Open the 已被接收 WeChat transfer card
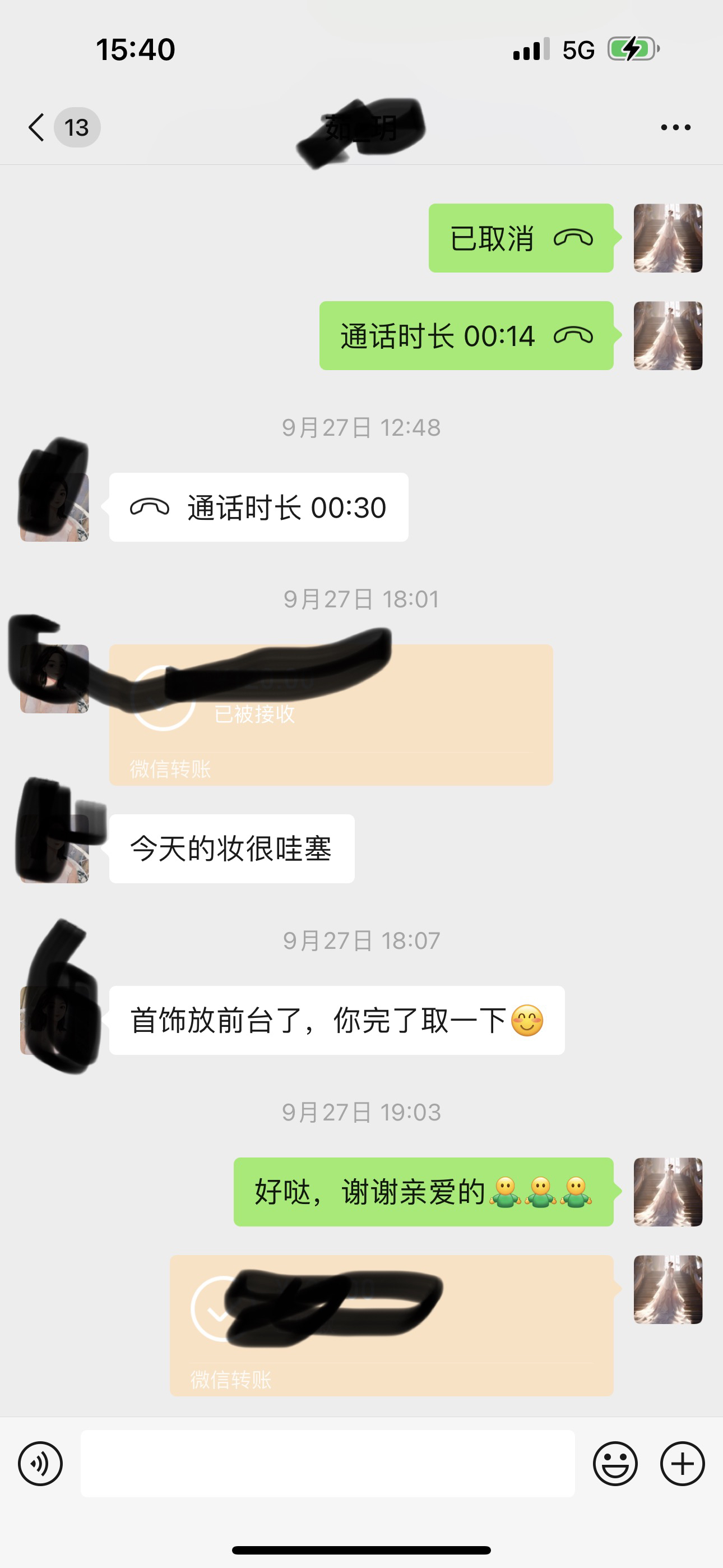The height and width of the screenshot is (1568, 723). click(331, 714)
